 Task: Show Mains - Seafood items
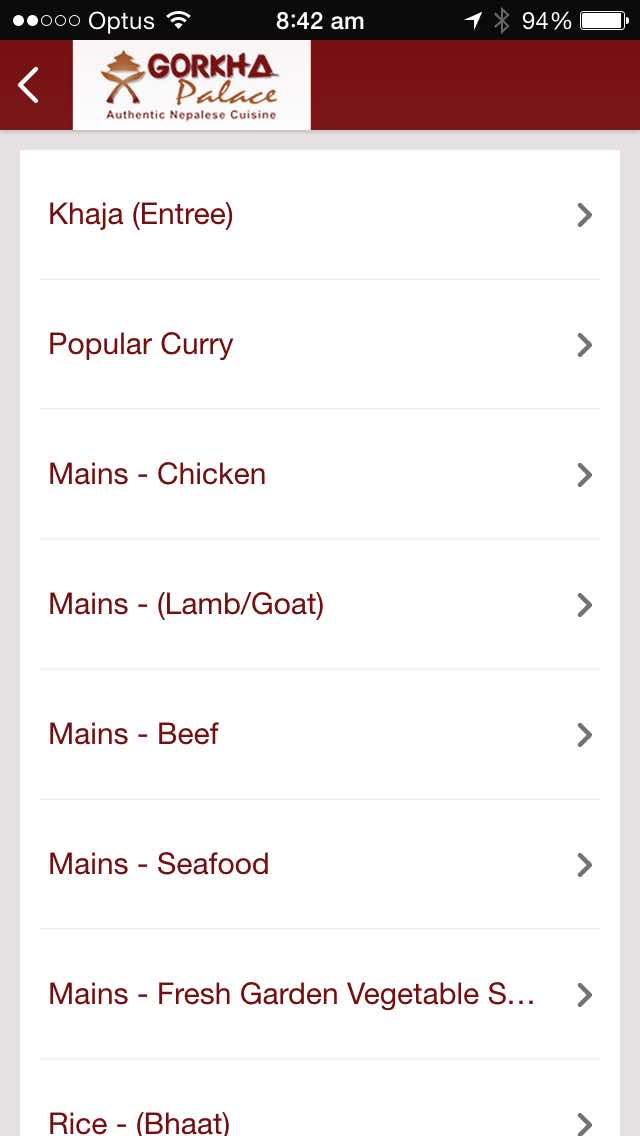(x=320, y=865)
